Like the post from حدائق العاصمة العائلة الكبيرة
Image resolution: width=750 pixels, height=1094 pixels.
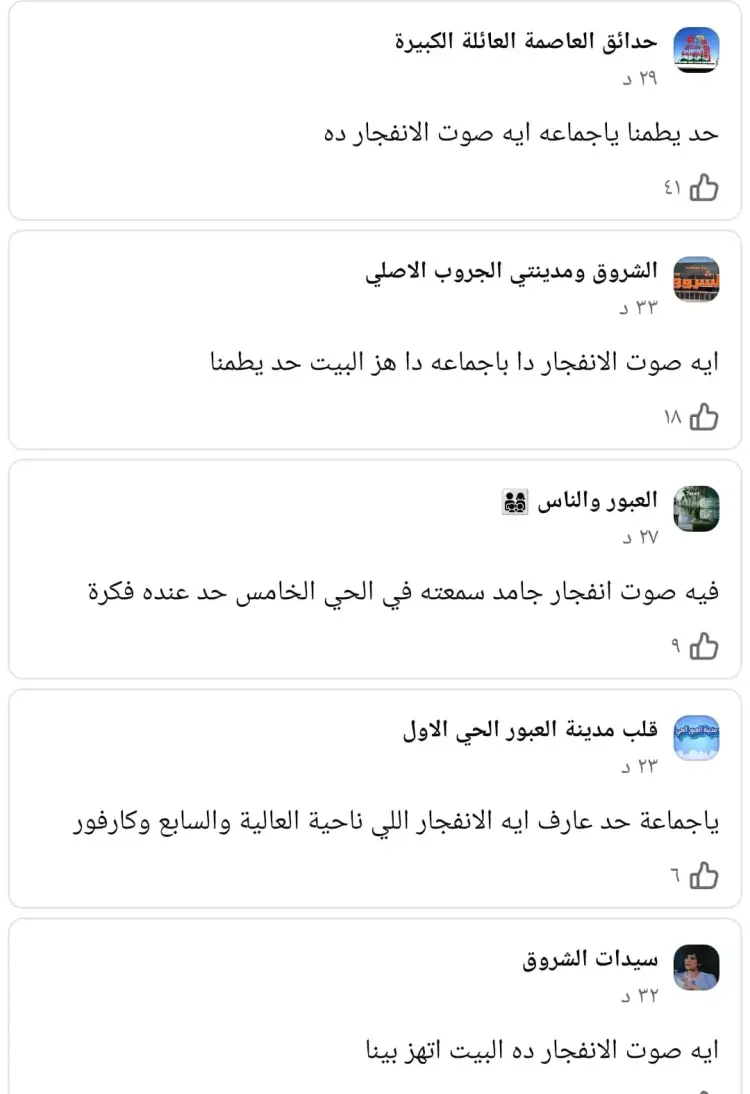(704, 187)
